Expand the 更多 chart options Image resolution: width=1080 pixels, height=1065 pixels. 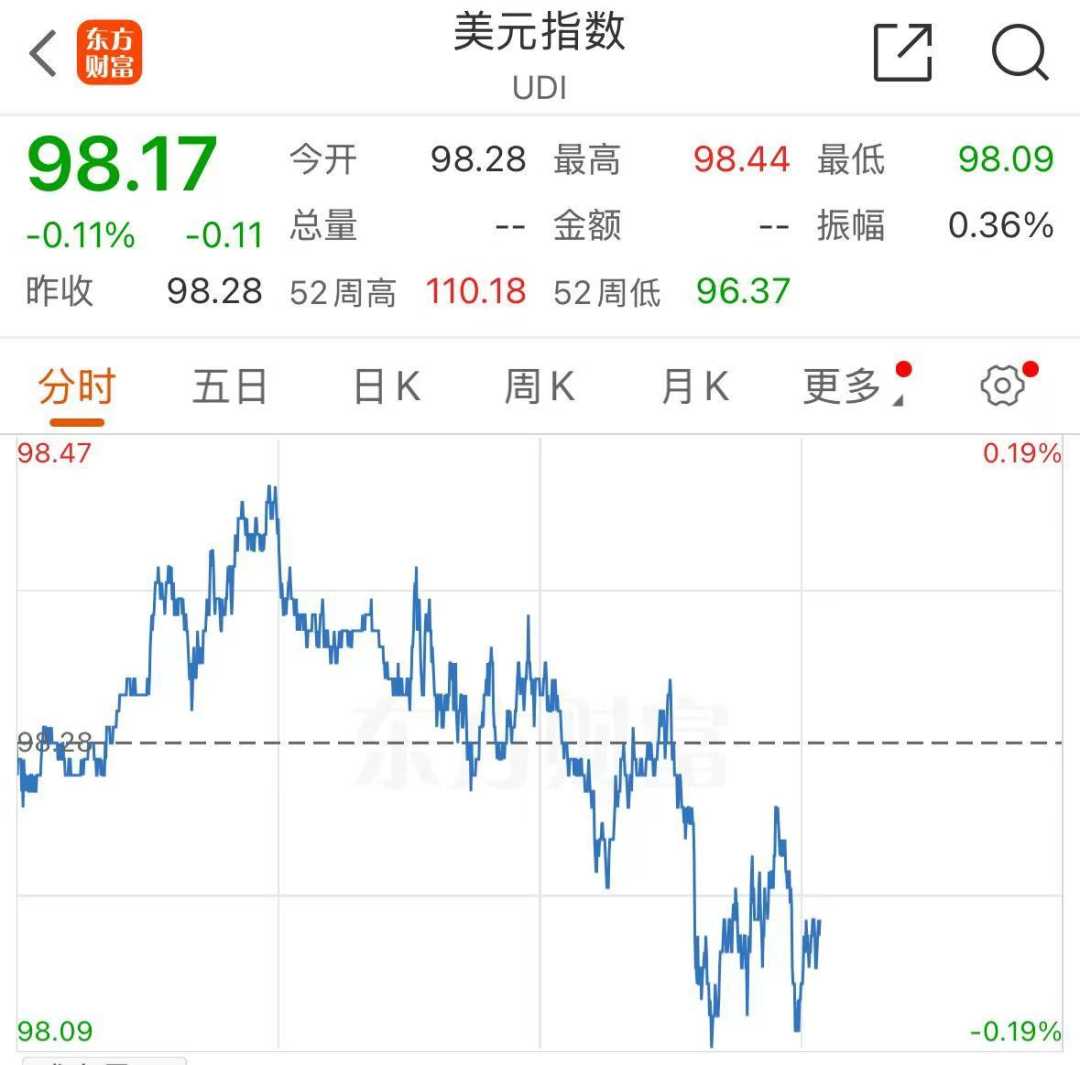tap(843, 386)
